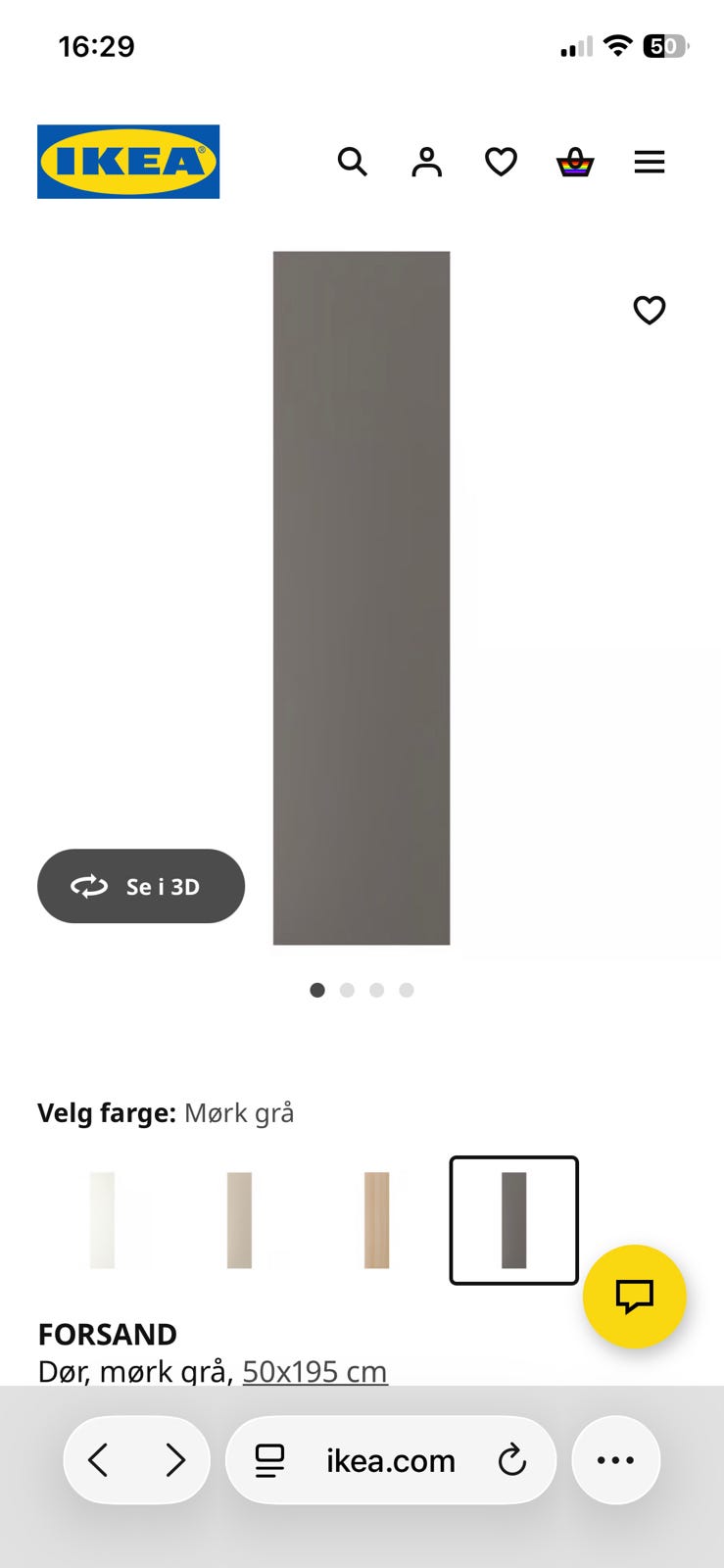Open the browser more options menu

(x=615, y=1460)
